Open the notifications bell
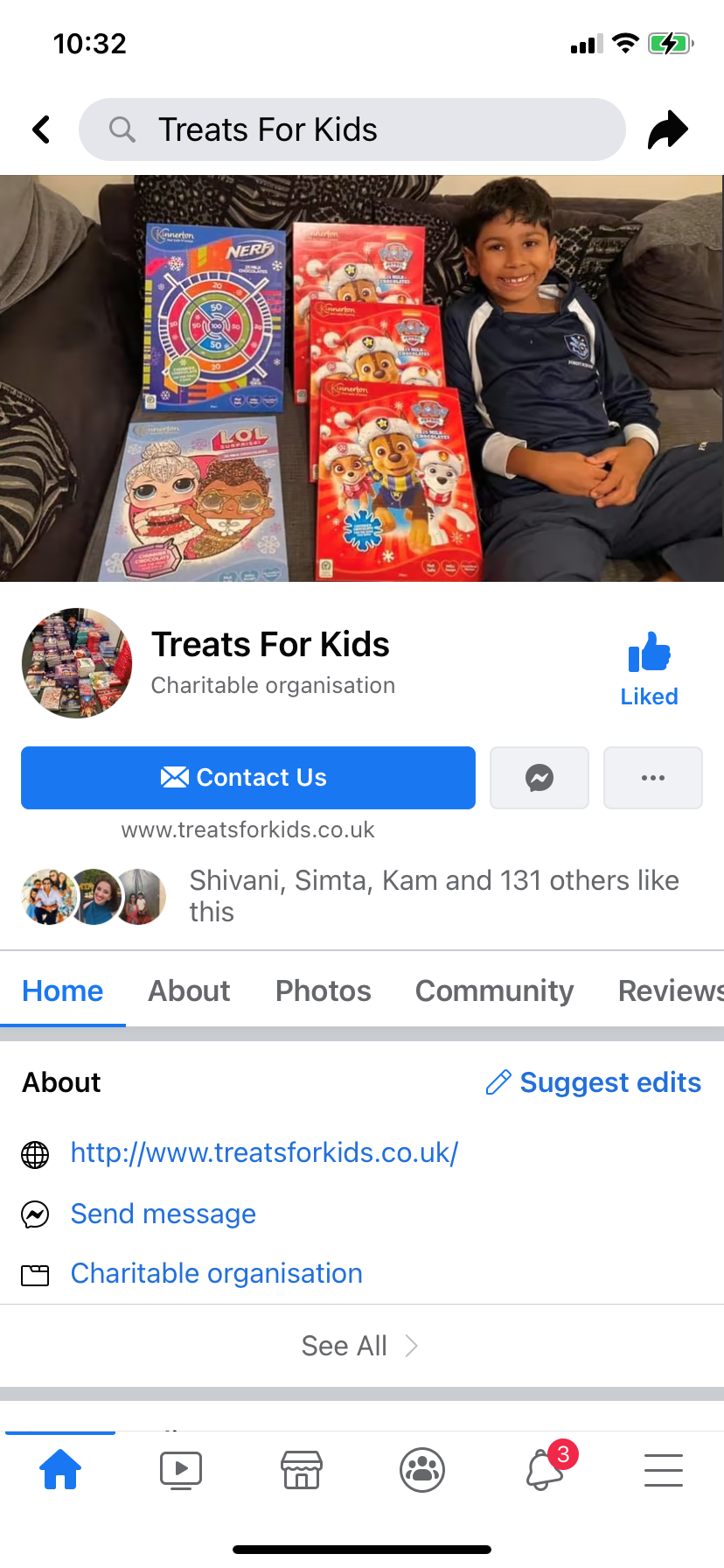 coord(546,1469)
